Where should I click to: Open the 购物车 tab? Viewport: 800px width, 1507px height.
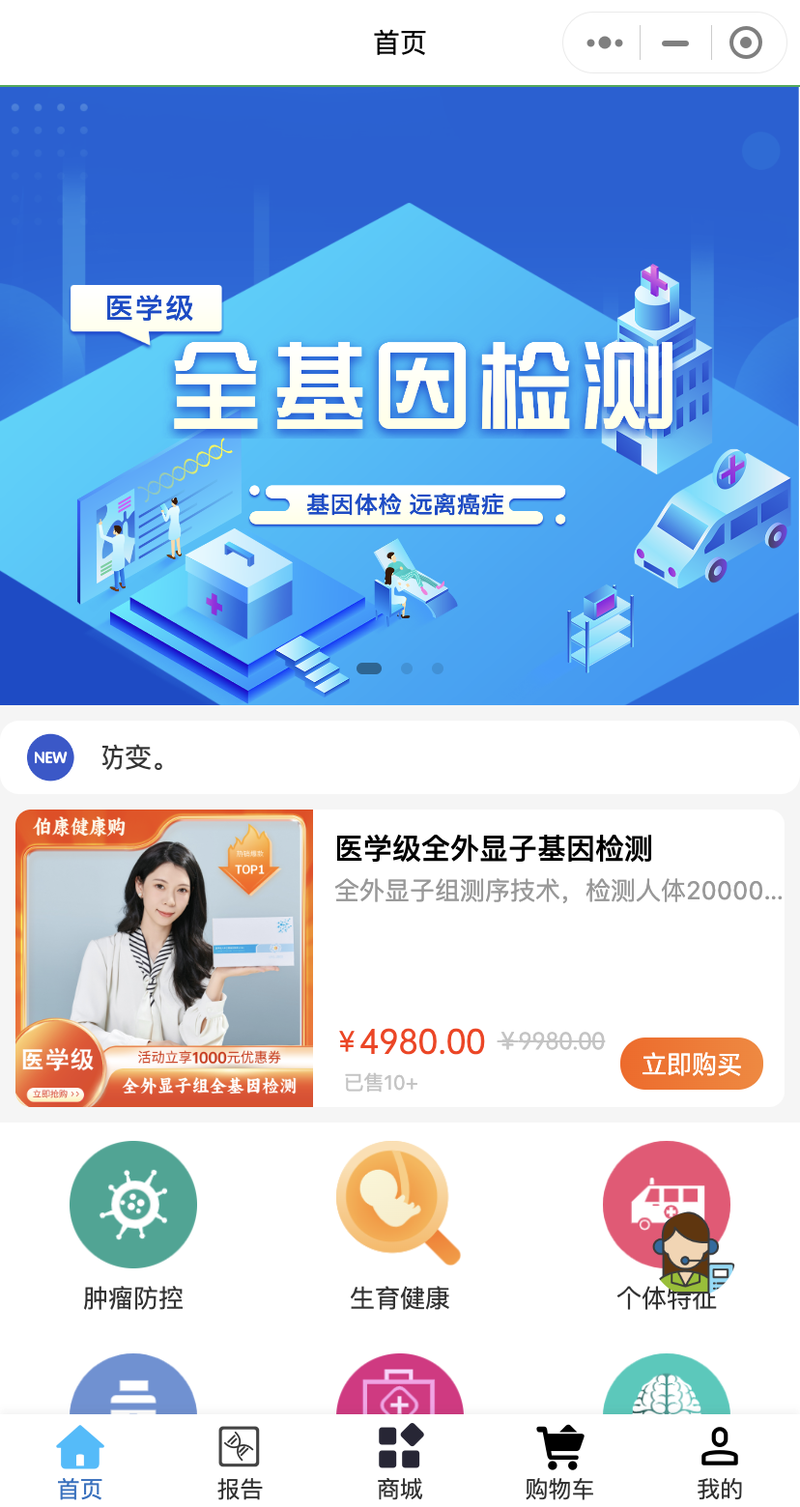(x=560, y=1462)
